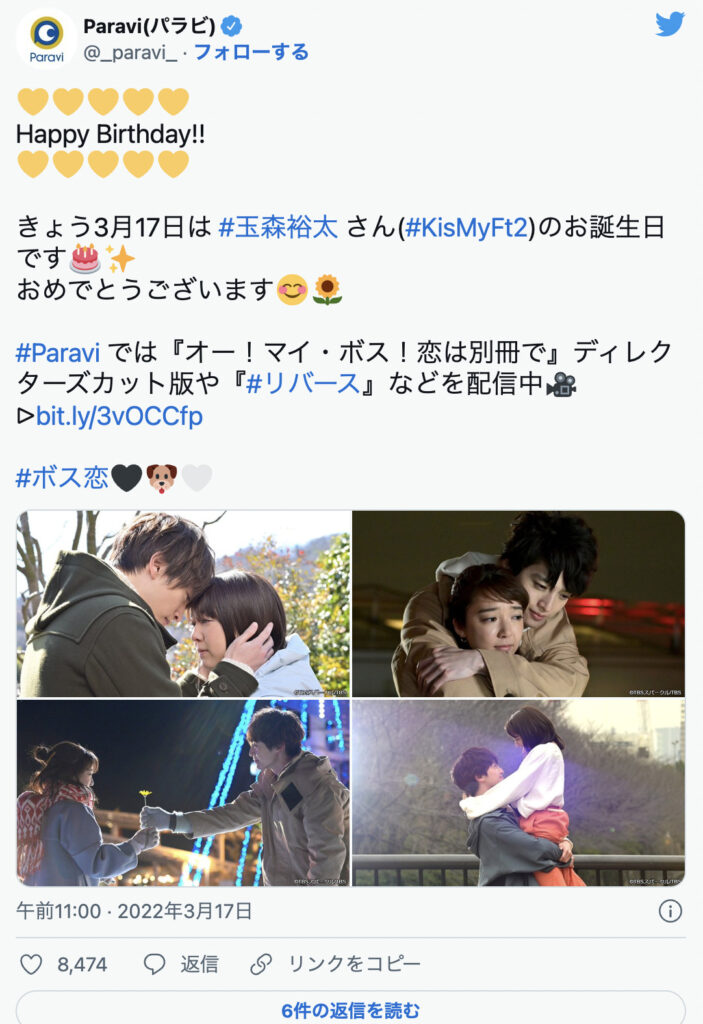Tap the フォローする follow link

(x=251, y=52)
